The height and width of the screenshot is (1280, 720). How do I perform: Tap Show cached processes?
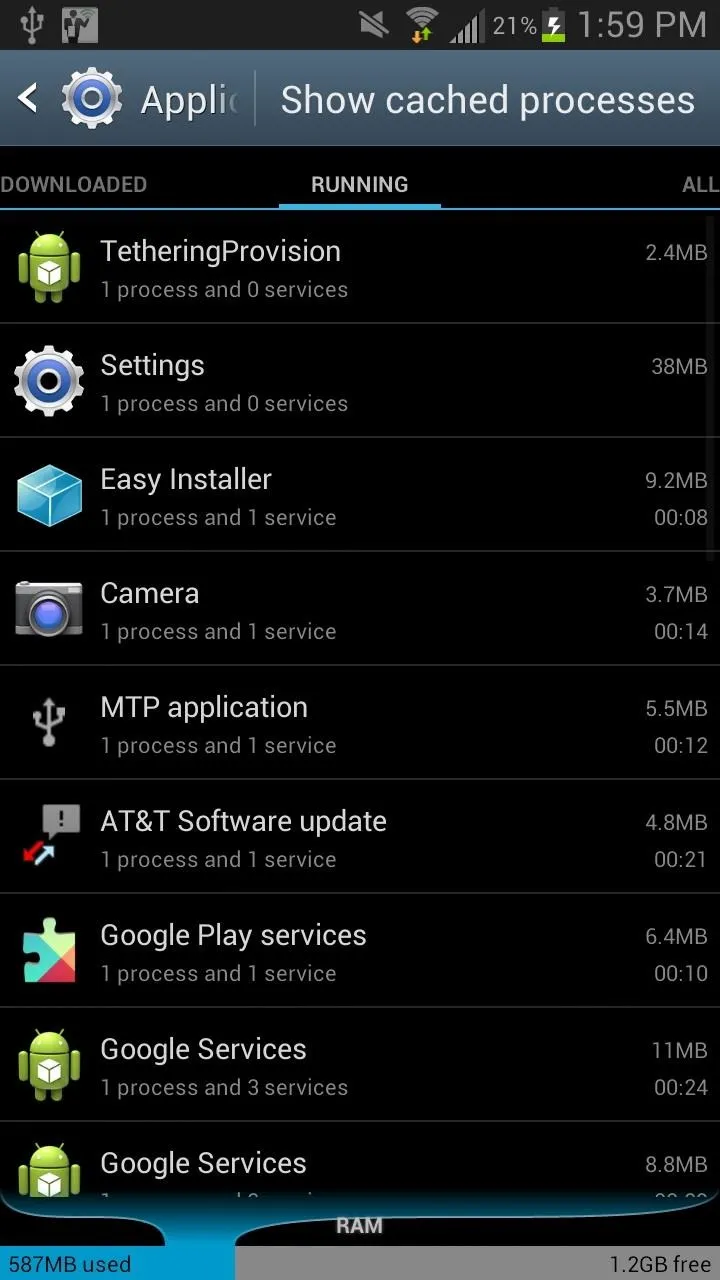(x=487, y=99)
